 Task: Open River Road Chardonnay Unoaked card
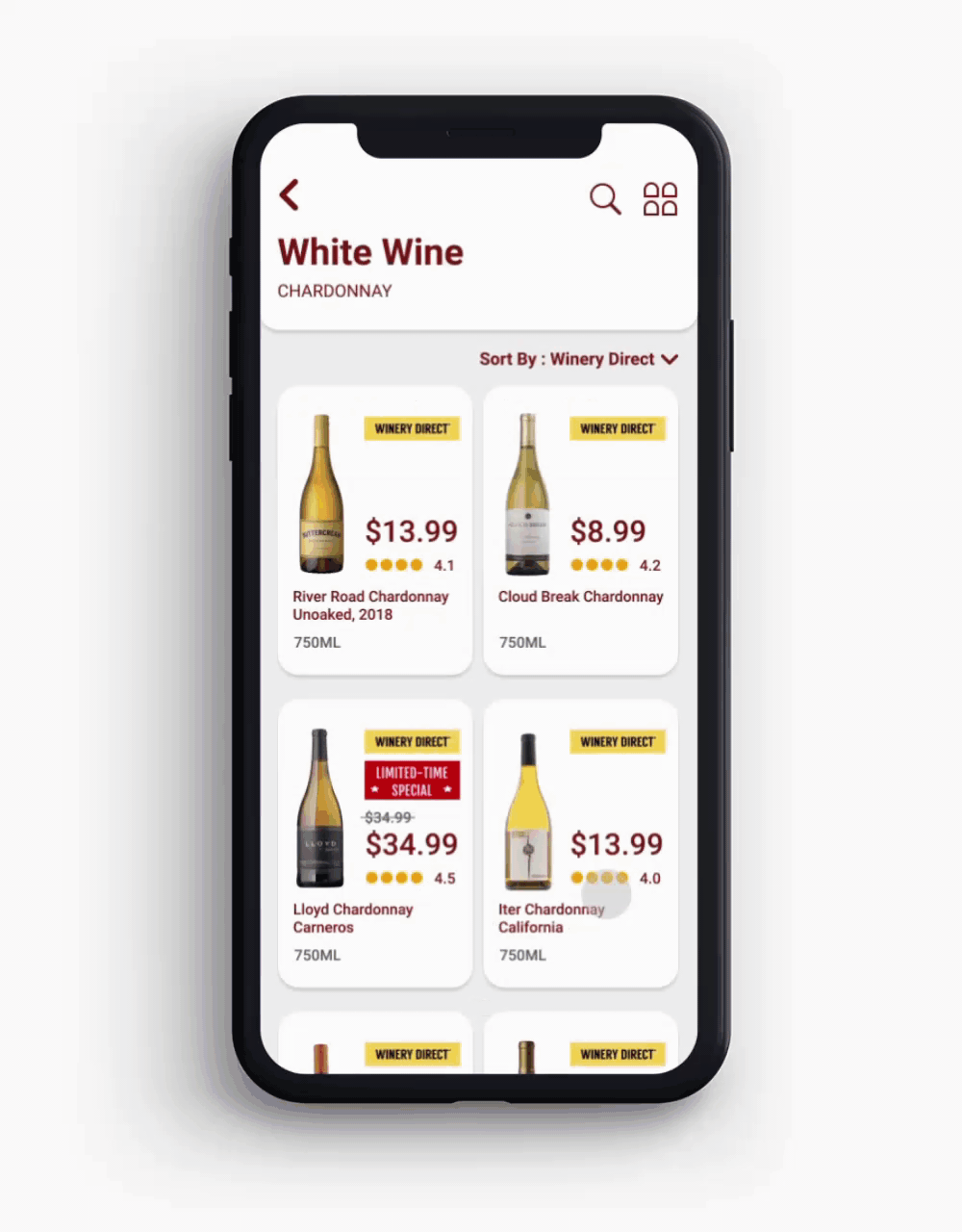374,530
